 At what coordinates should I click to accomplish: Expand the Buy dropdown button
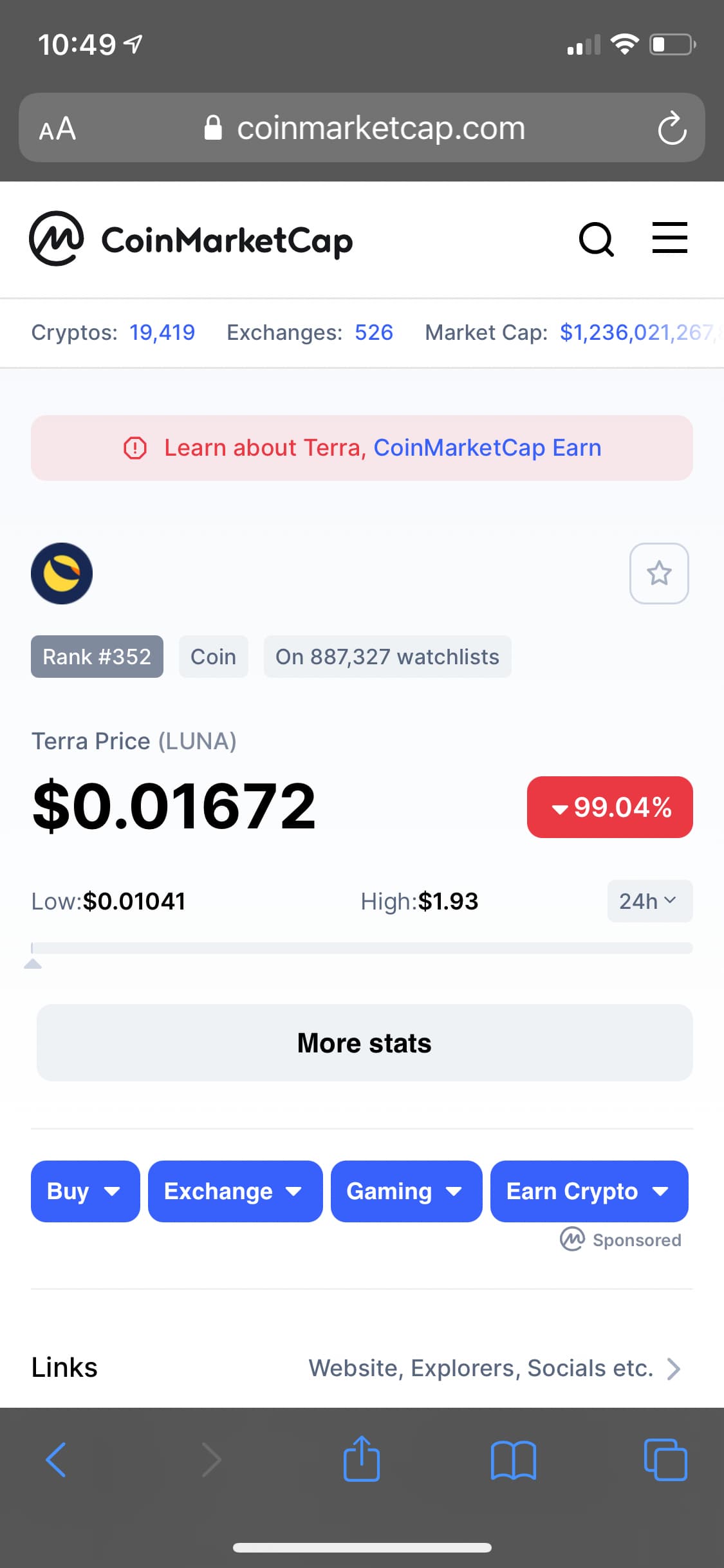pos(85,1191)
